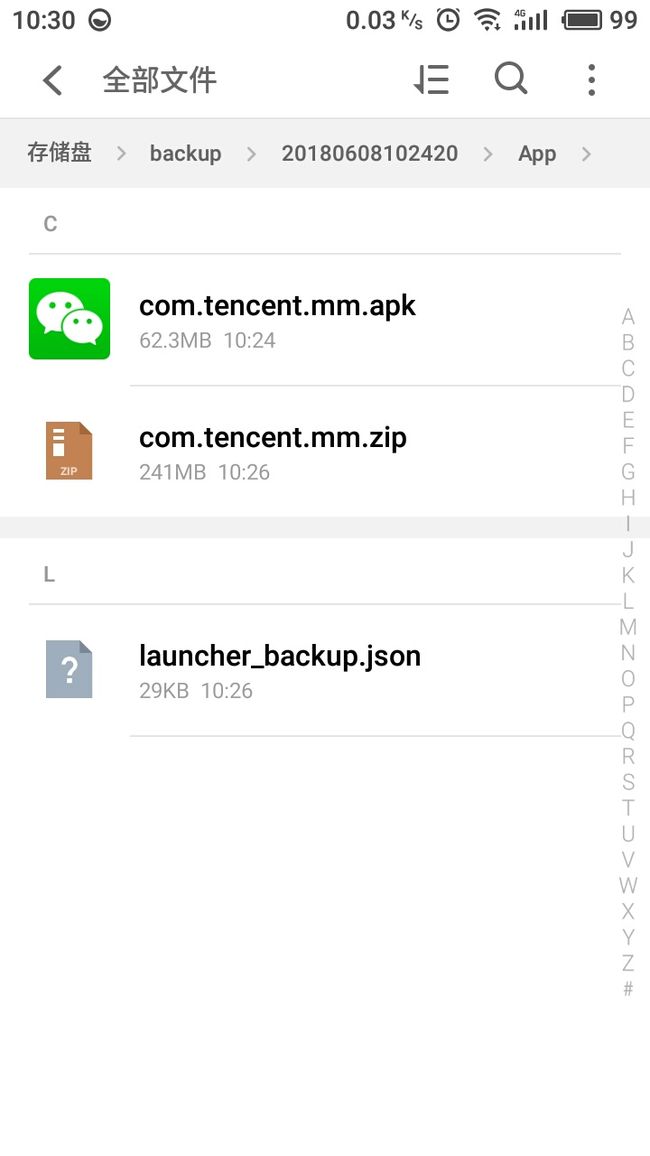
Task: Jump to letter L in the index
Action: [628, 601]
